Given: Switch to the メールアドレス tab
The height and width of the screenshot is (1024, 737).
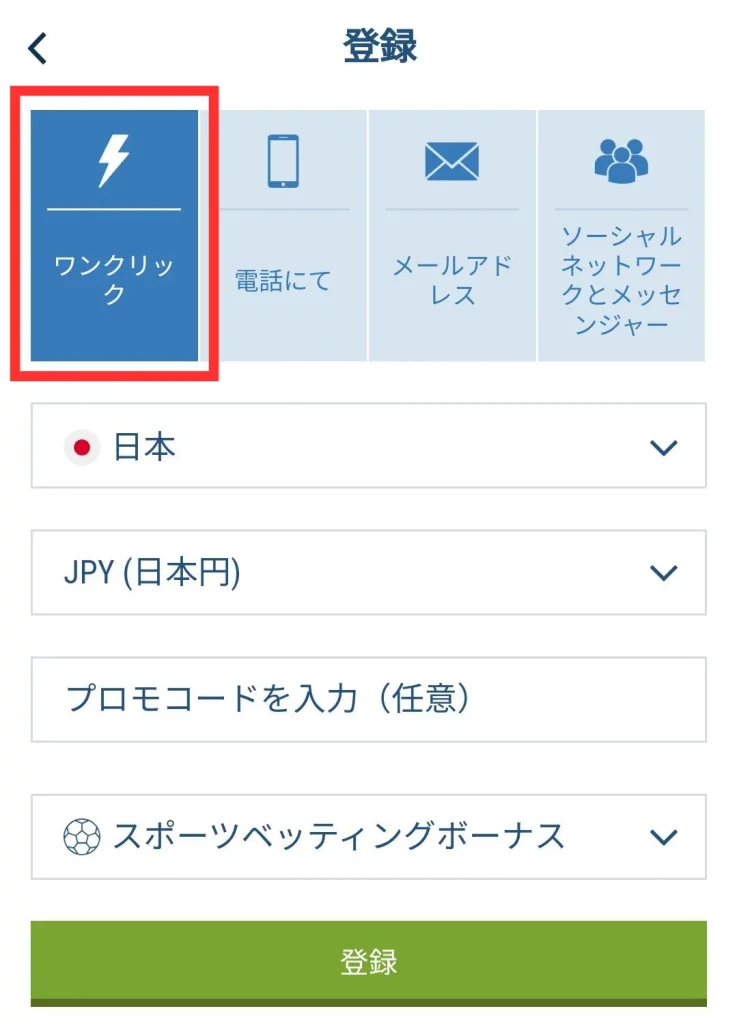Looking at the screenshot, I should [x=452, y=236].
